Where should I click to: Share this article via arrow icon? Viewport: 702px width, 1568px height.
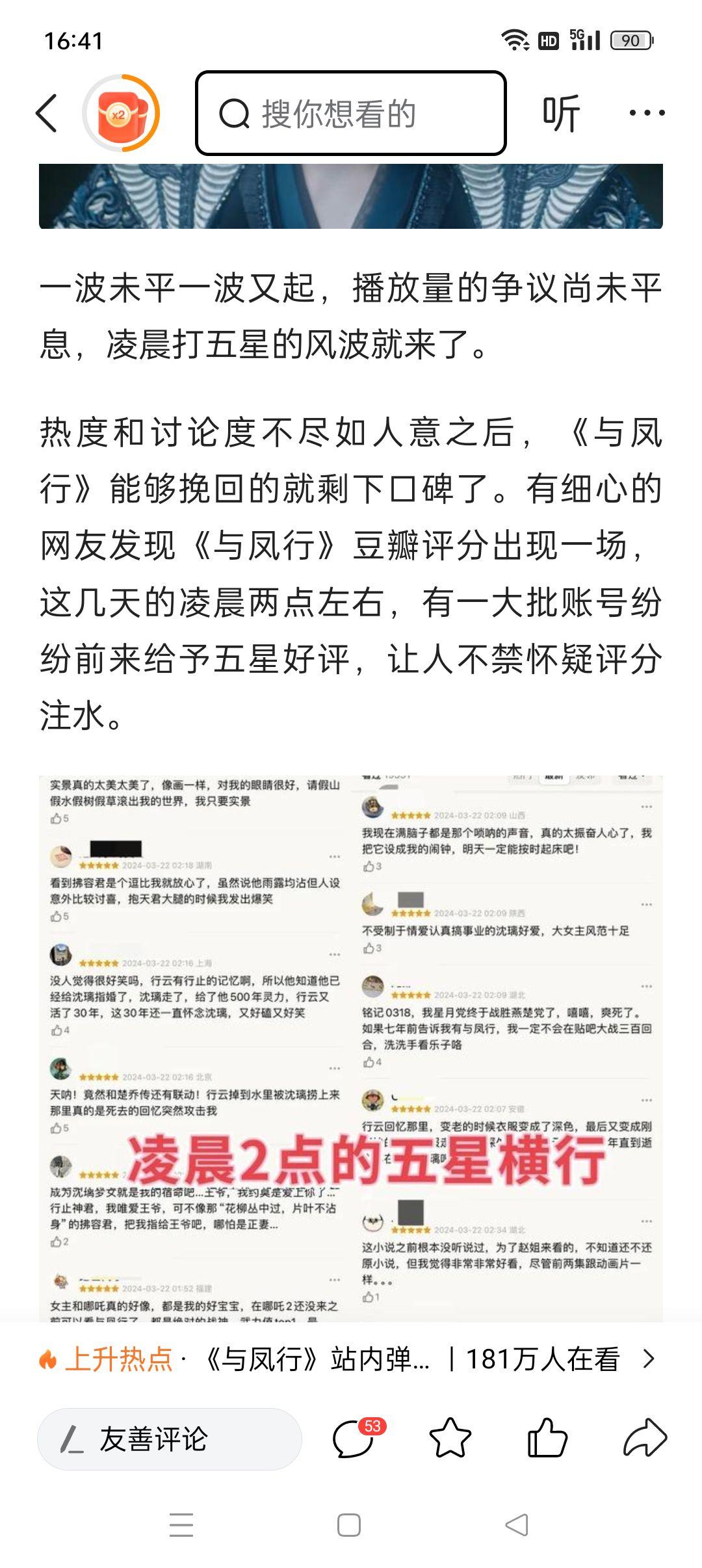(x=645, y=1438)
